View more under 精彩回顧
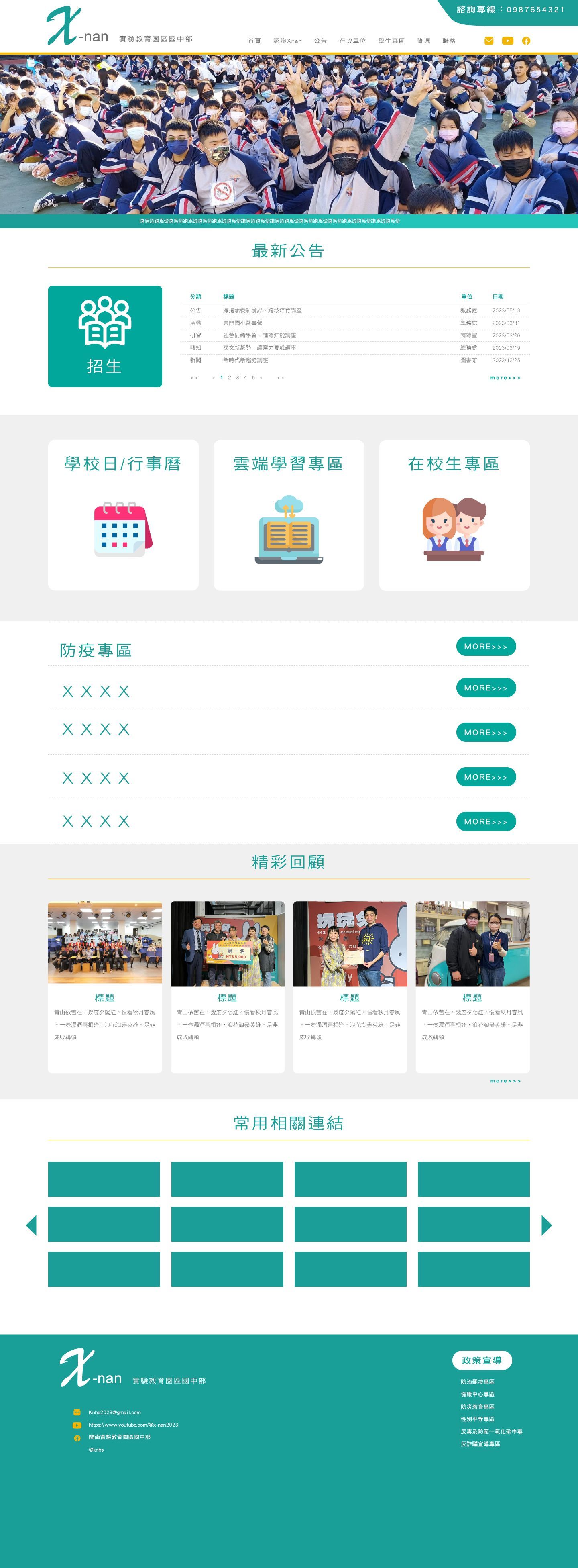The width and height of the screenshot is (578, 1568). coord(505,1081)
